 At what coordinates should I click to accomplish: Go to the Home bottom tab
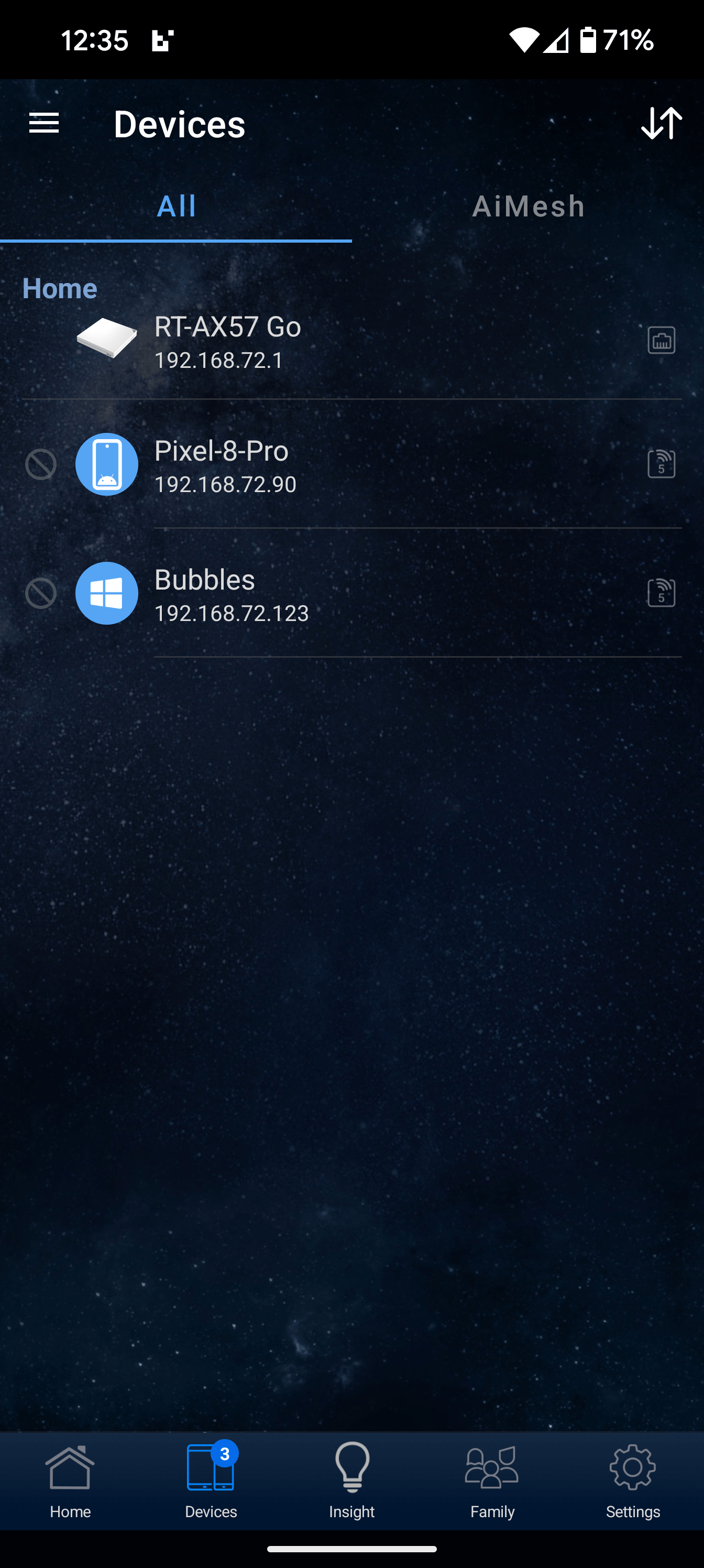[70, 1481]
